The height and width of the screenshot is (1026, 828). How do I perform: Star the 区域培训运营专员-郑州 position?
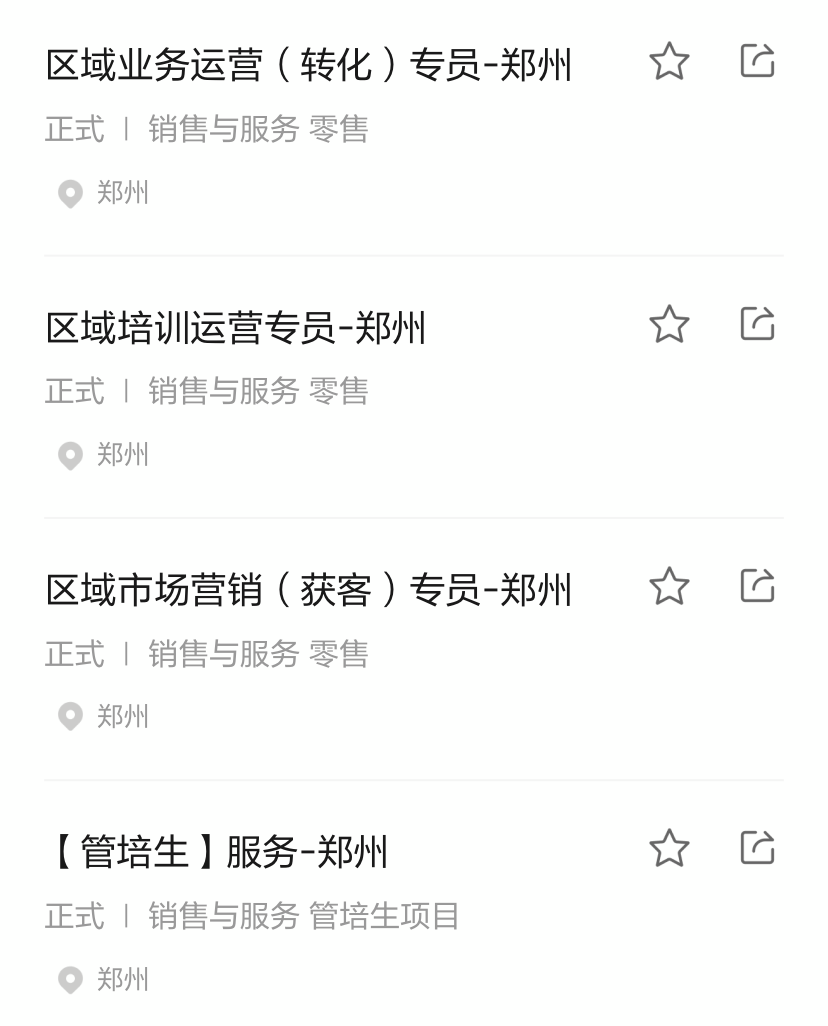coord(669,324)
